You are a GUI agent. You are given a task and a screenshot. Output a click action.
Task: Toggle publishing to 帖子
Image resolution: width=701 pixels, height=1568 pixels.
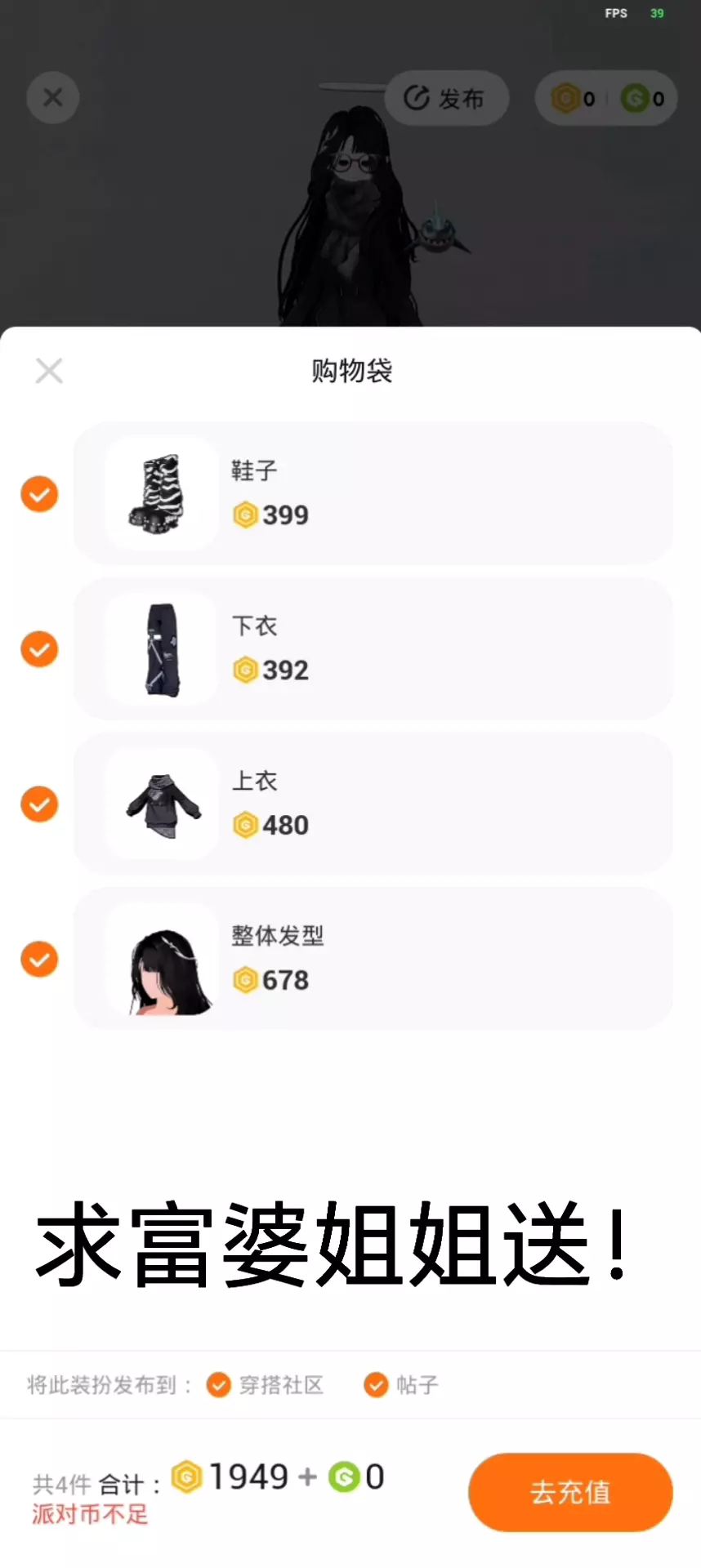tap(376, 1385)
